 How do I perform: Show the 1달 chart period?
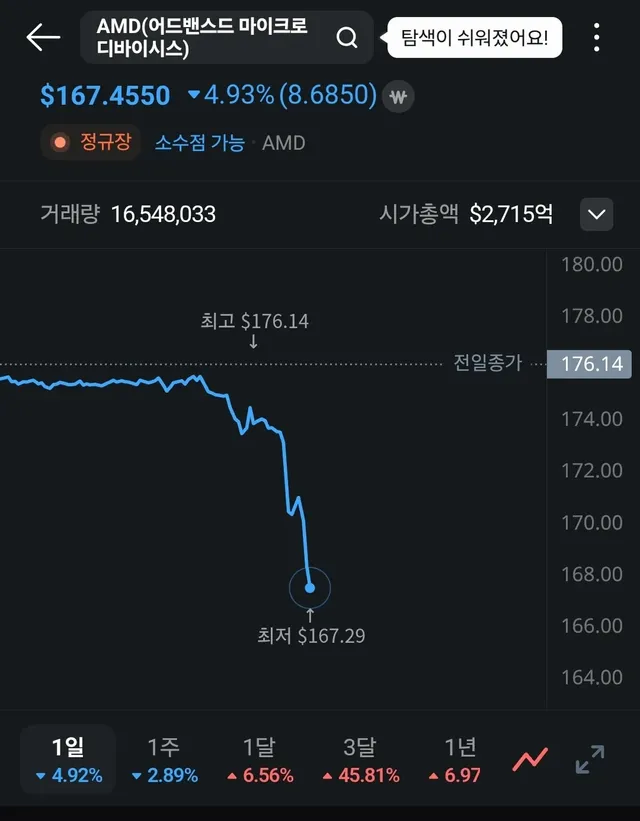click(x=259, y=760)
